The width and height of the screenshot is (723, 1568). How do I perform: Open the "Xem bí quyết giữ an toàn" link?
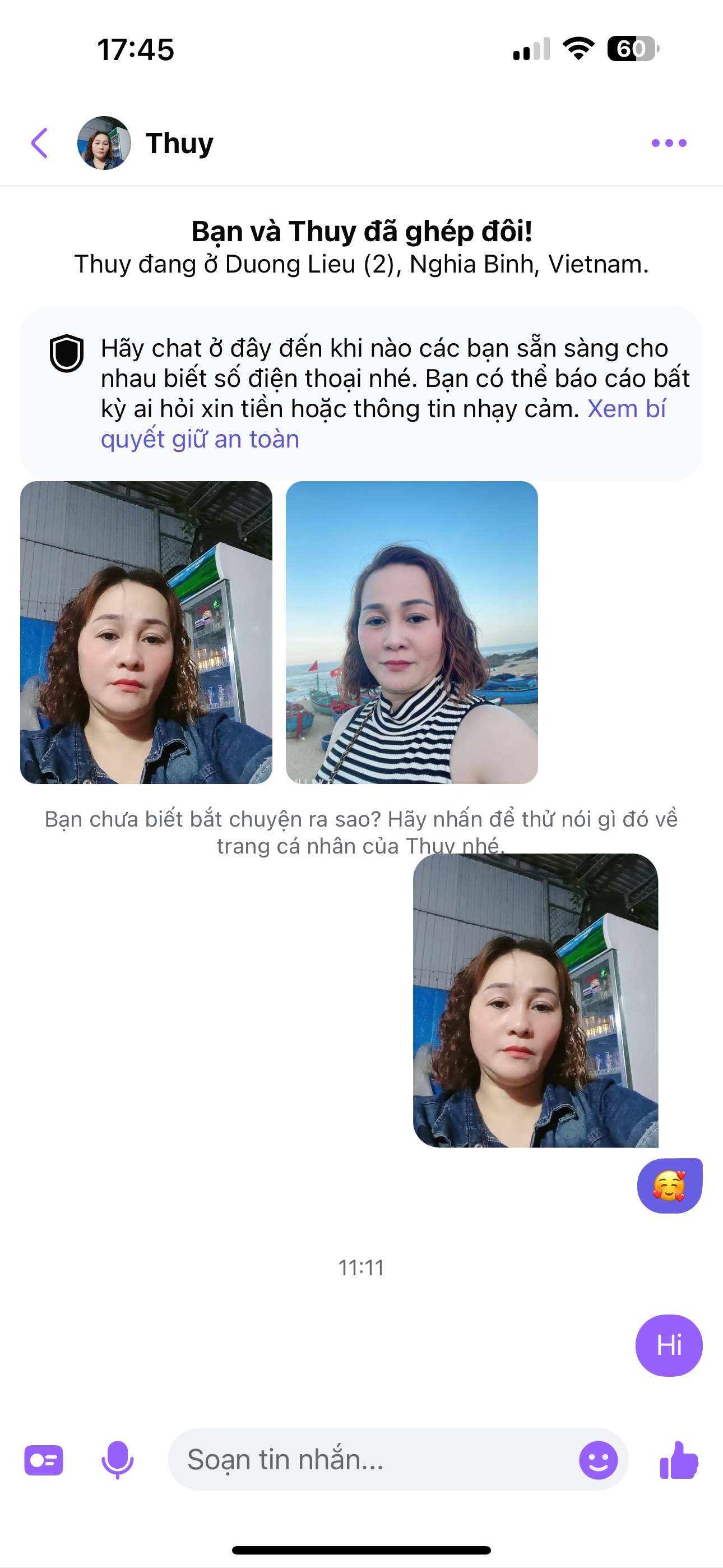click(x=200, y=439)
